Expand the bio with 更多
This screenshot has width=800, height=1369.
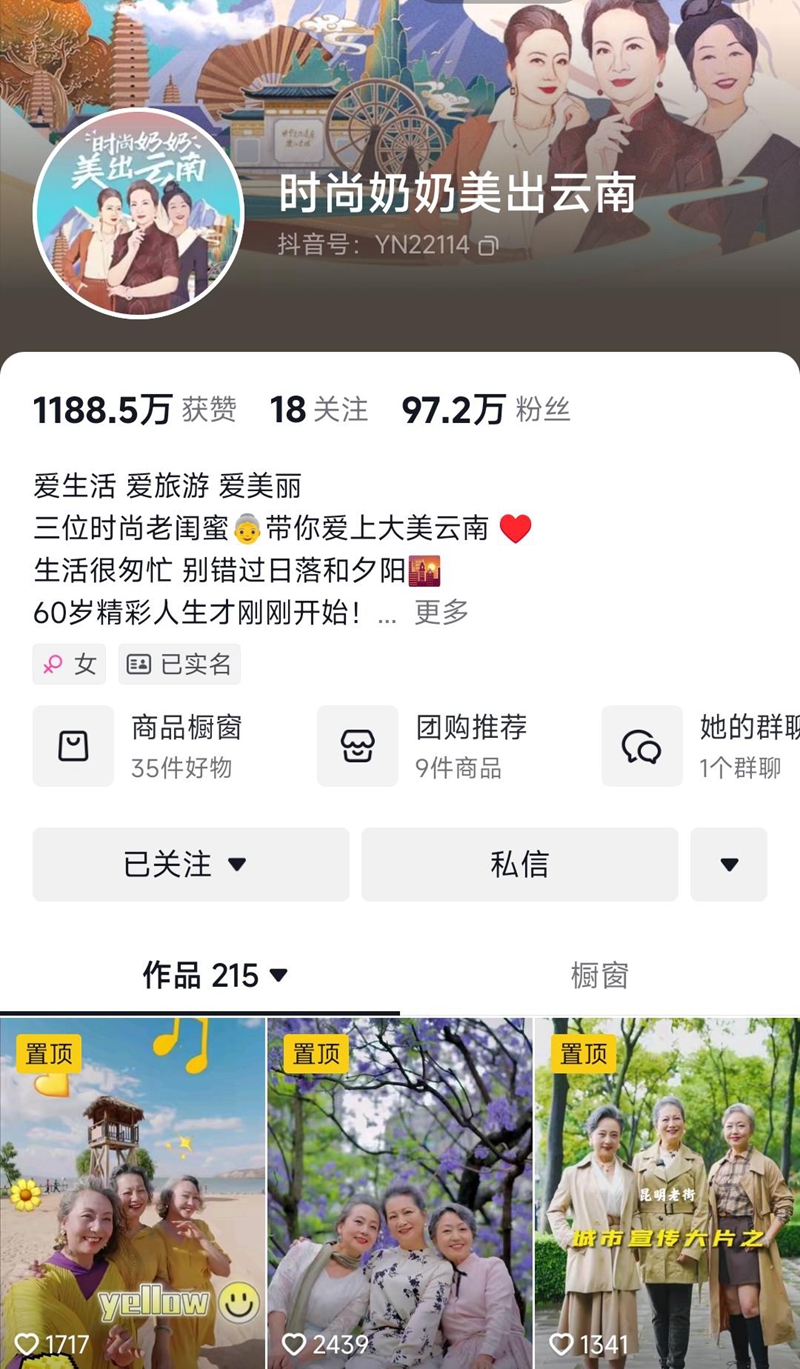[441, 612]
